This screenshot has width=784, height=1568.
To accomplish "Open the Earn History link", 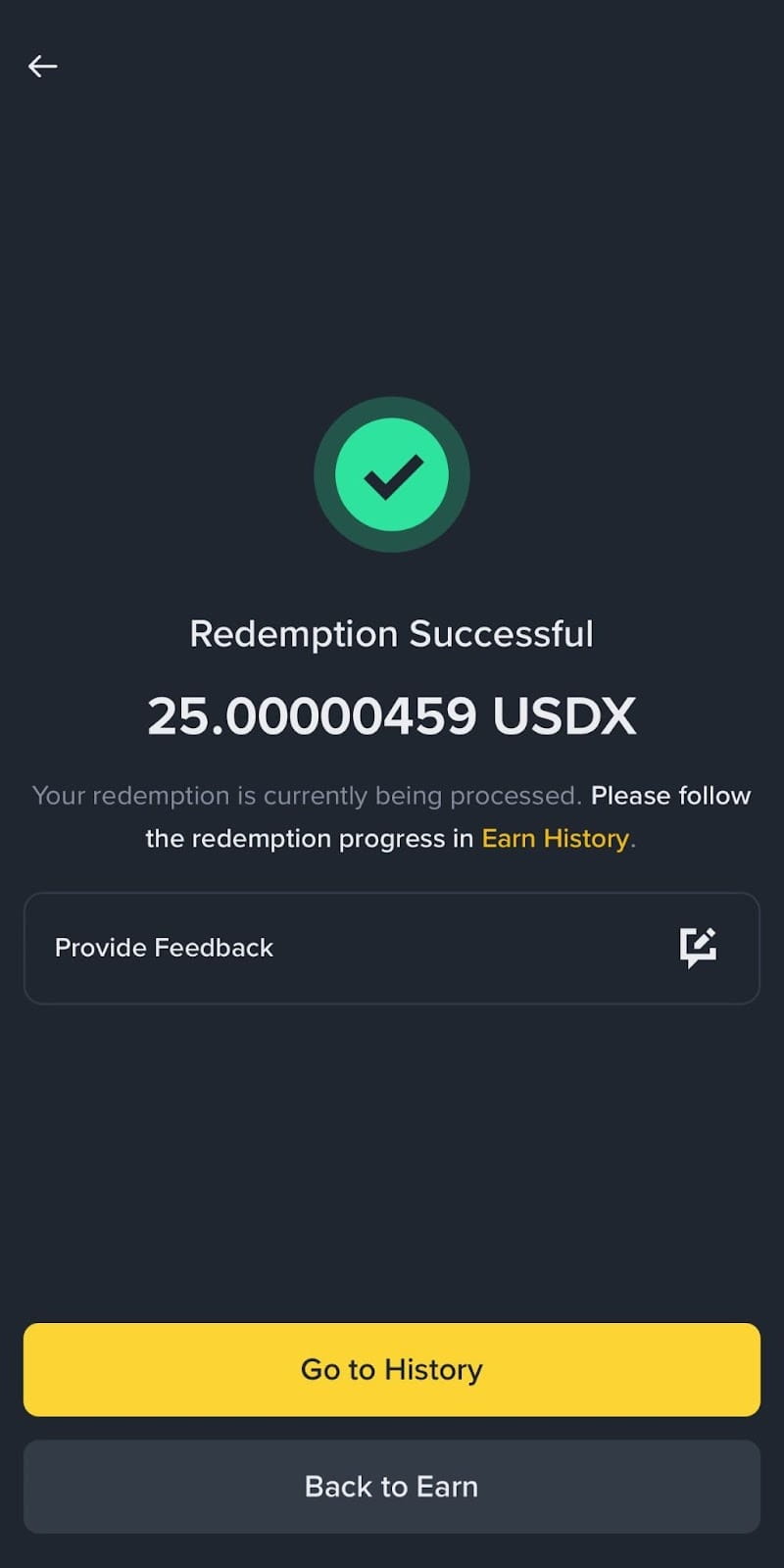I will [555, 839].
